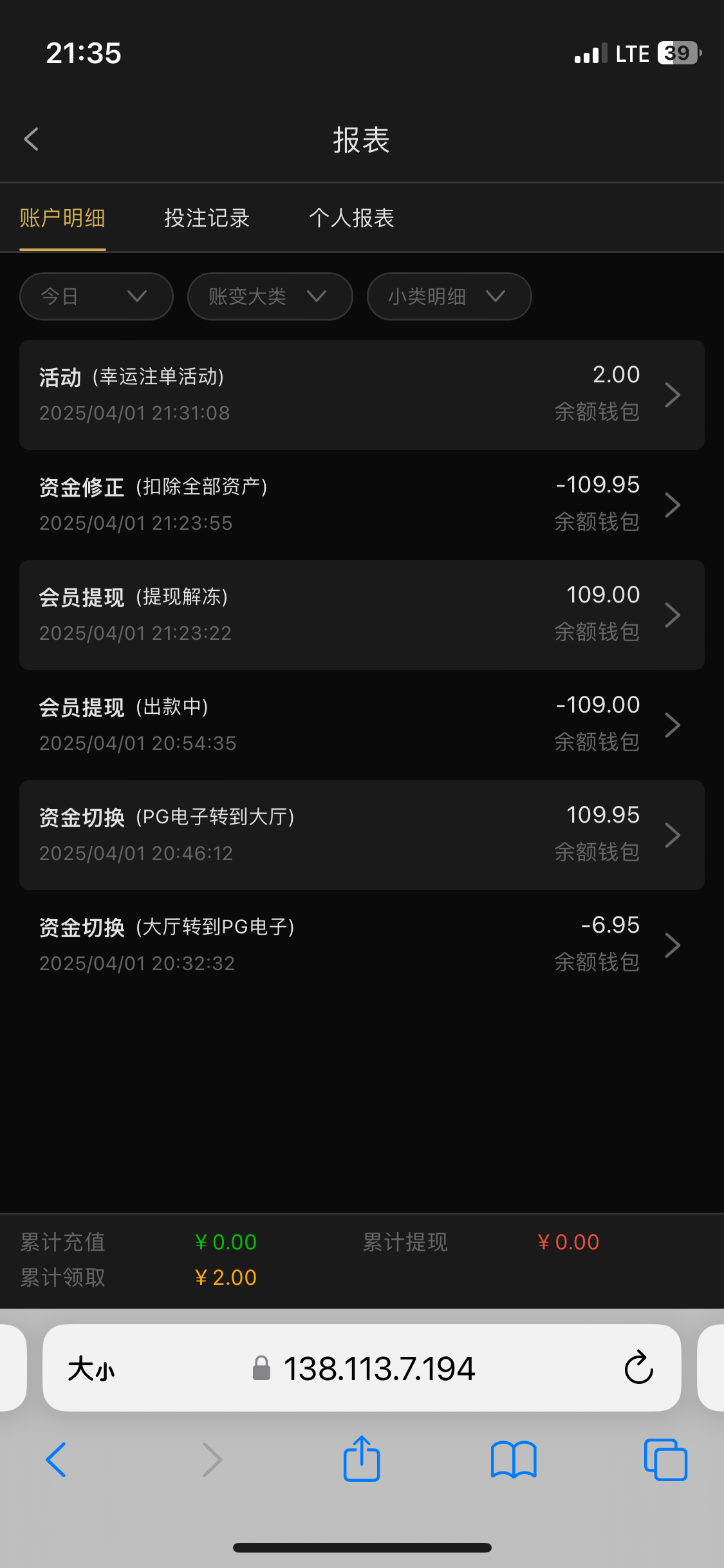Screen dimensions: 724x1568
Task: Open the 会员提现 (提现解冻) record
Action: coord(362,615)
